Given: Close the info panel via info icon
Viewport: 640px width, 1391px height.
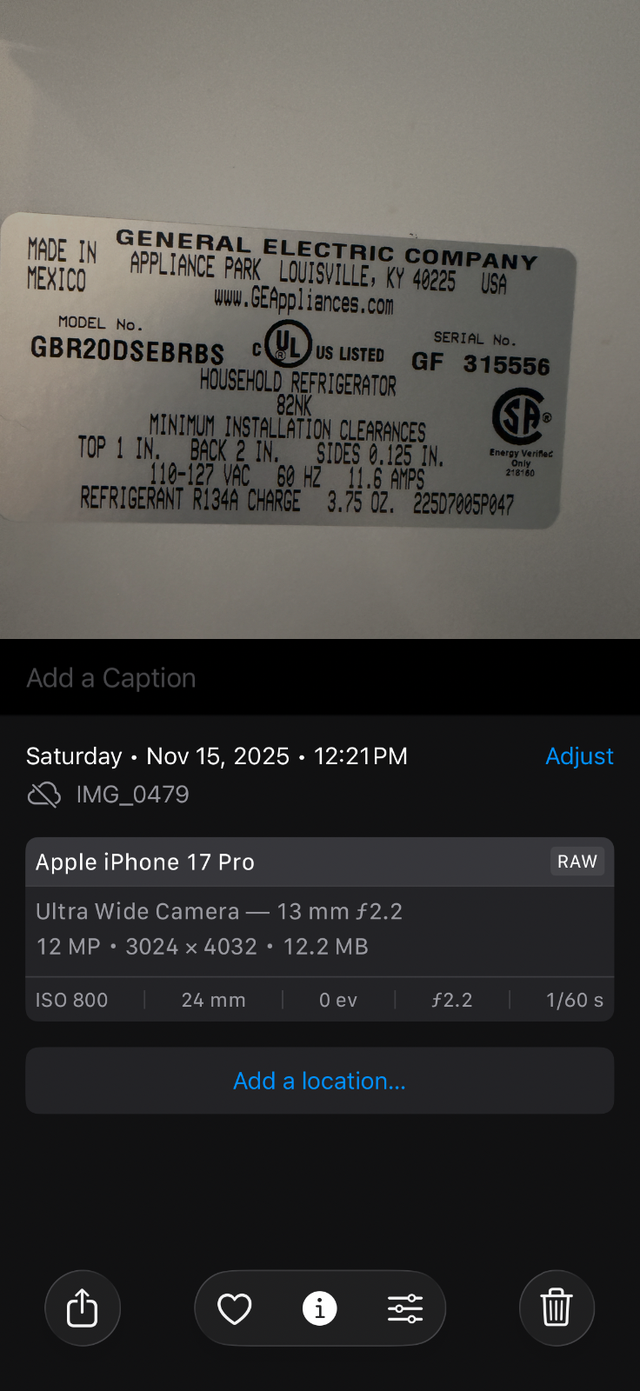Looking at the screenshot, I should coord(320,1308).
